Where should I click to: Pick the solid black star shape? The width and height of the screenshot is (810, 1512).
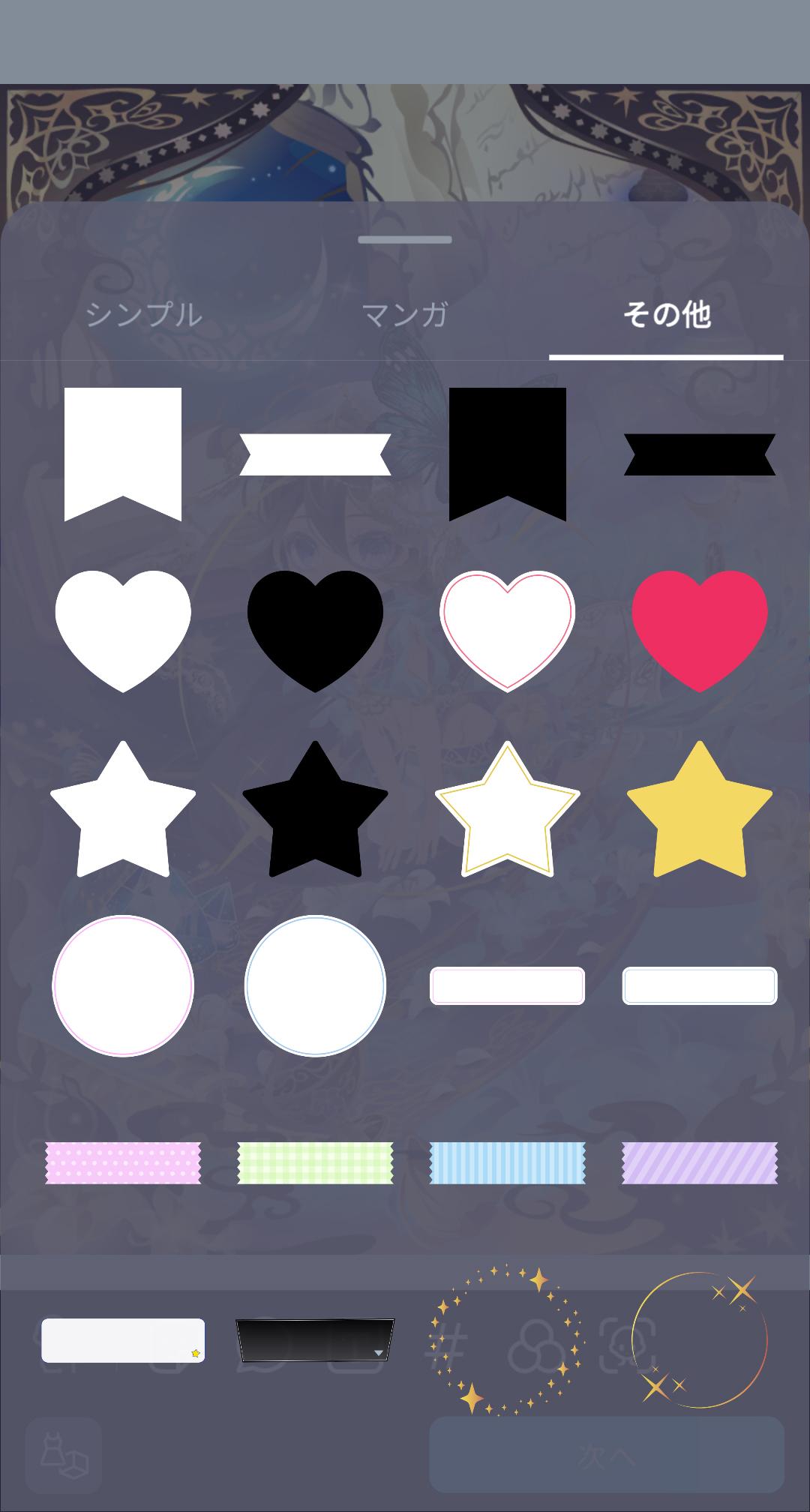tap(315, 813)
